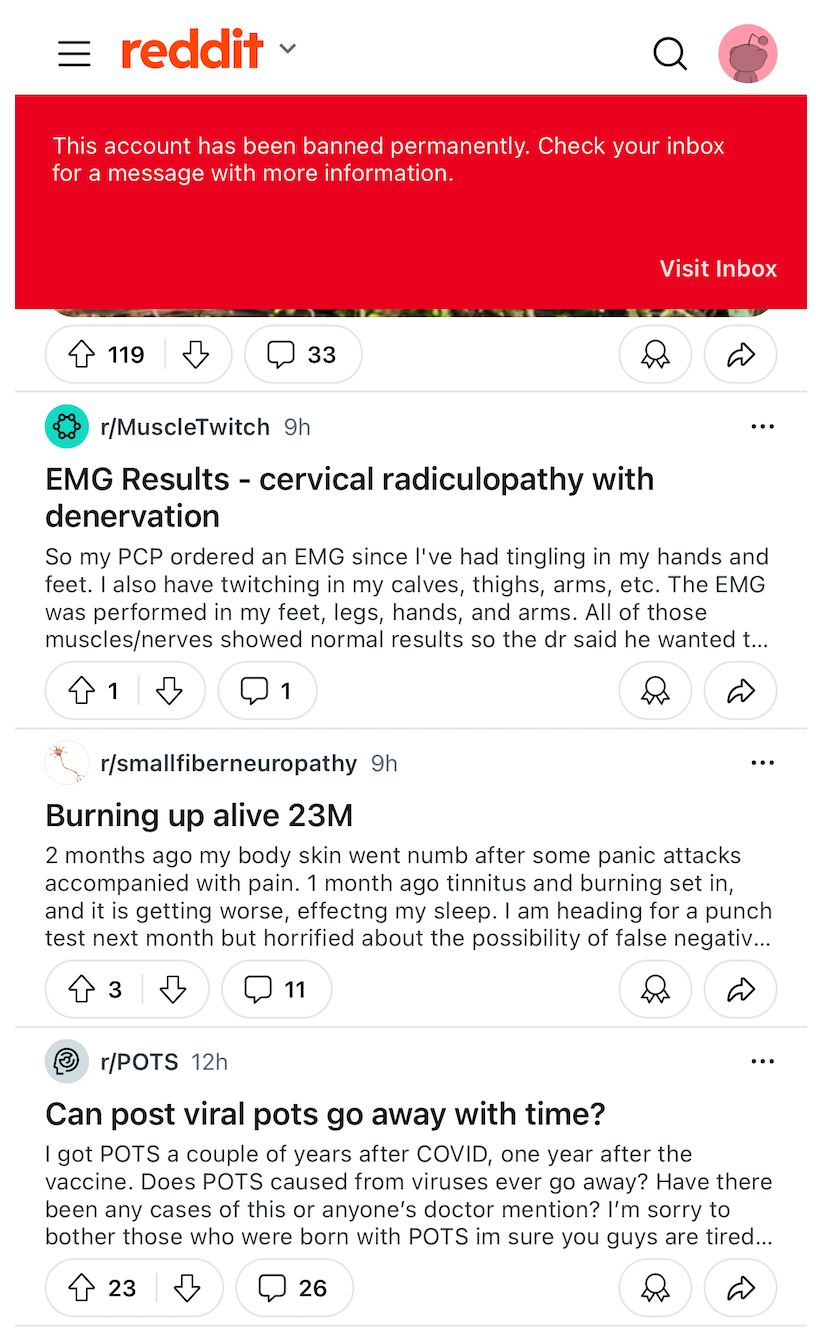Upvote the EMG Results post
816x1334 pixels.
[82, 691]
